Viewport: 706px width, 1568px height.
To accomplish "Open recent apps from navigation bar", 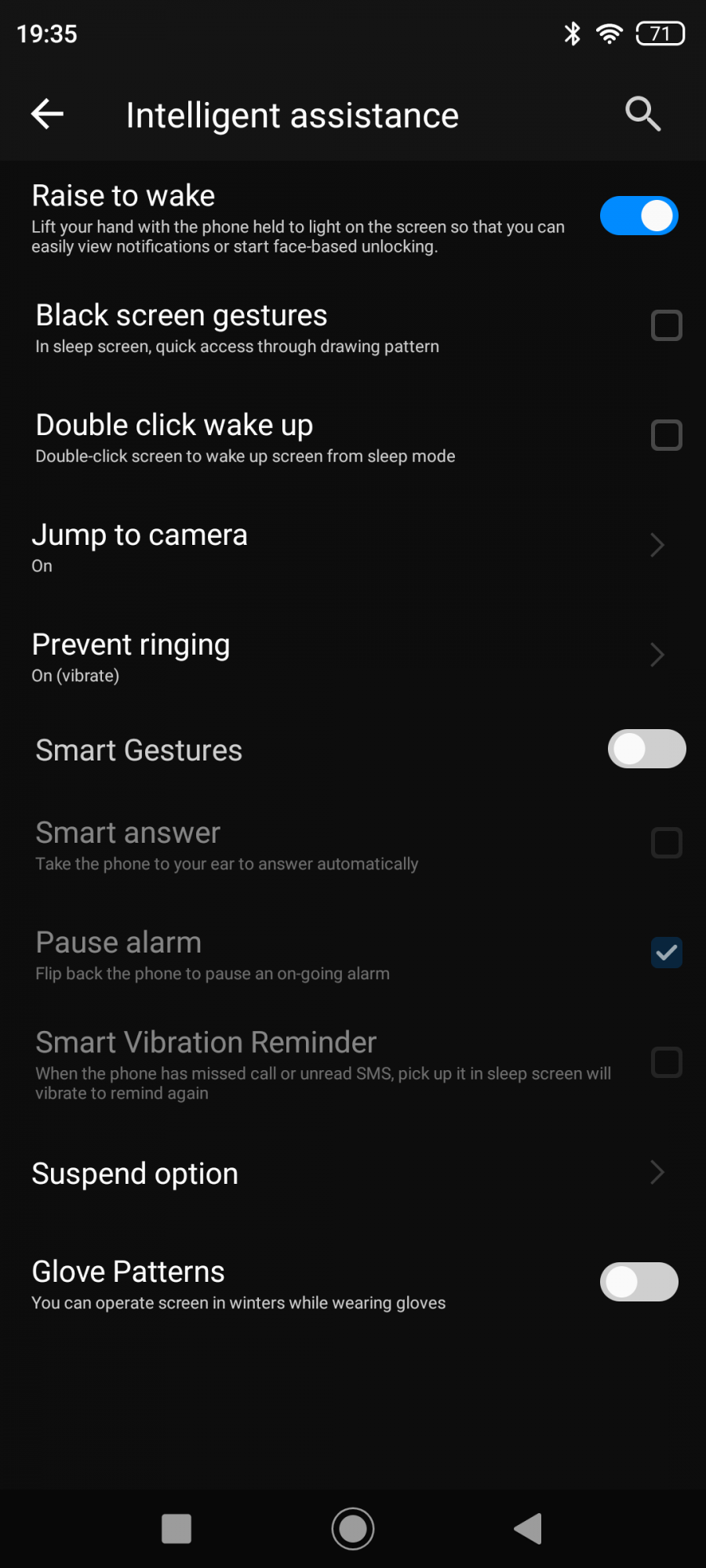I will [x=176, y=1528].
